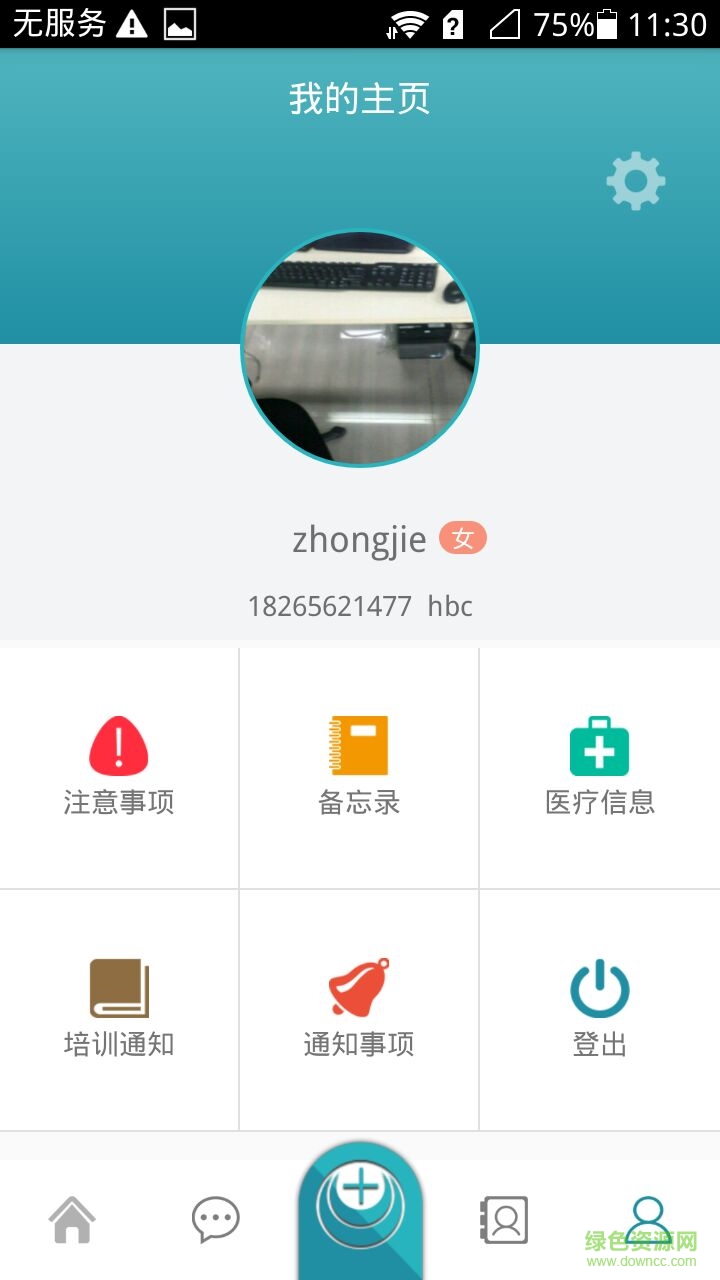The height and width of the screenshot is (1280, 720).
Task: Open the 备忘录 memo tile
Action: 359,767
